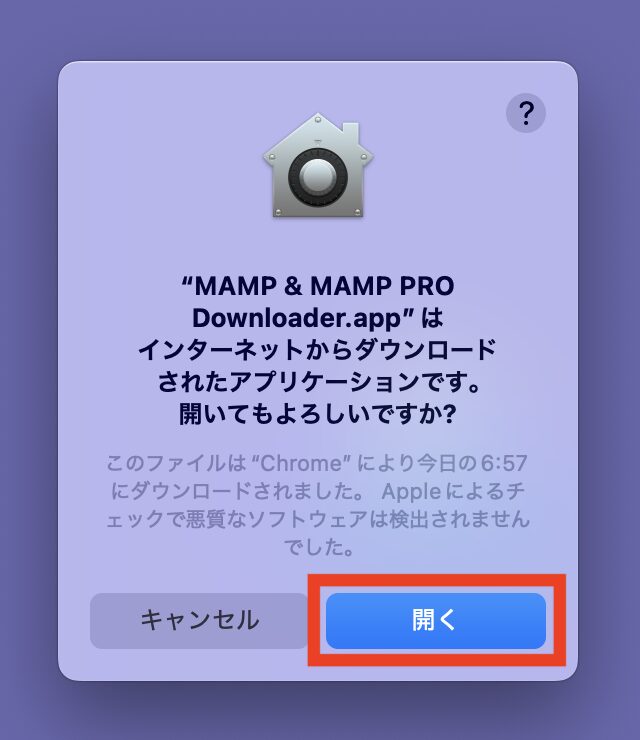Tap 開く to open the app

(436, 621)
